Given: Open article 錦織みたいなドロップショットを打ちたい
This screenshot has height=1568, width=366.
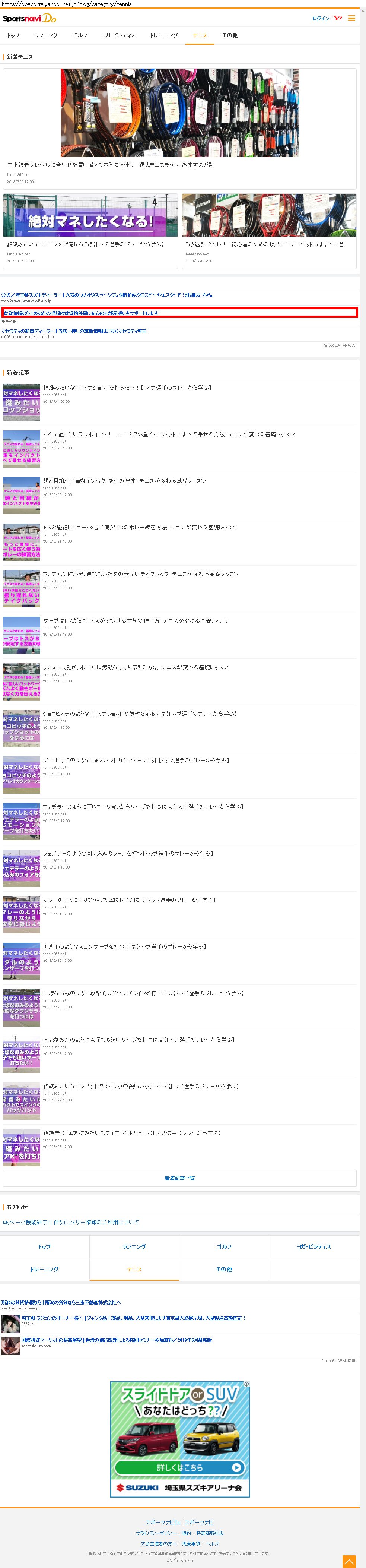Looking at the screenshot, I should coord(127,388).
